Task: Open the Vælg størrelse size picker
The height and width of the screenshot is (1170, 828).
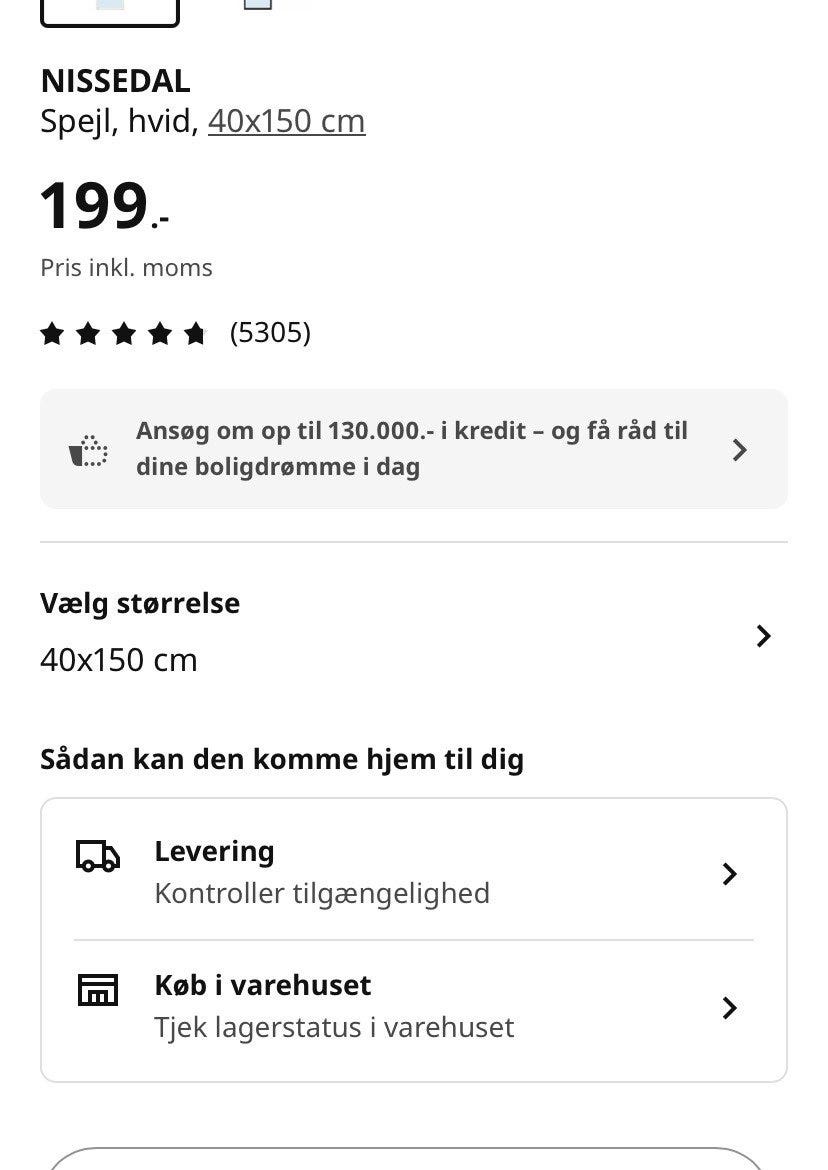Action: tap(413, 634)
